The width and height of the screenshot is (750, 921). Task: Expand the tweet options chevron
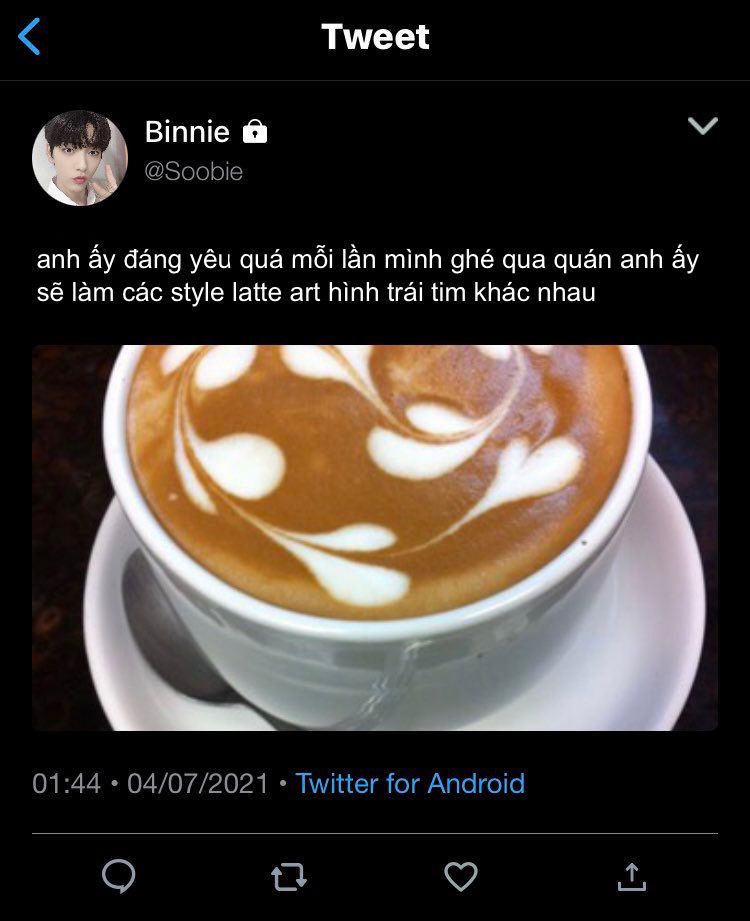703,126
